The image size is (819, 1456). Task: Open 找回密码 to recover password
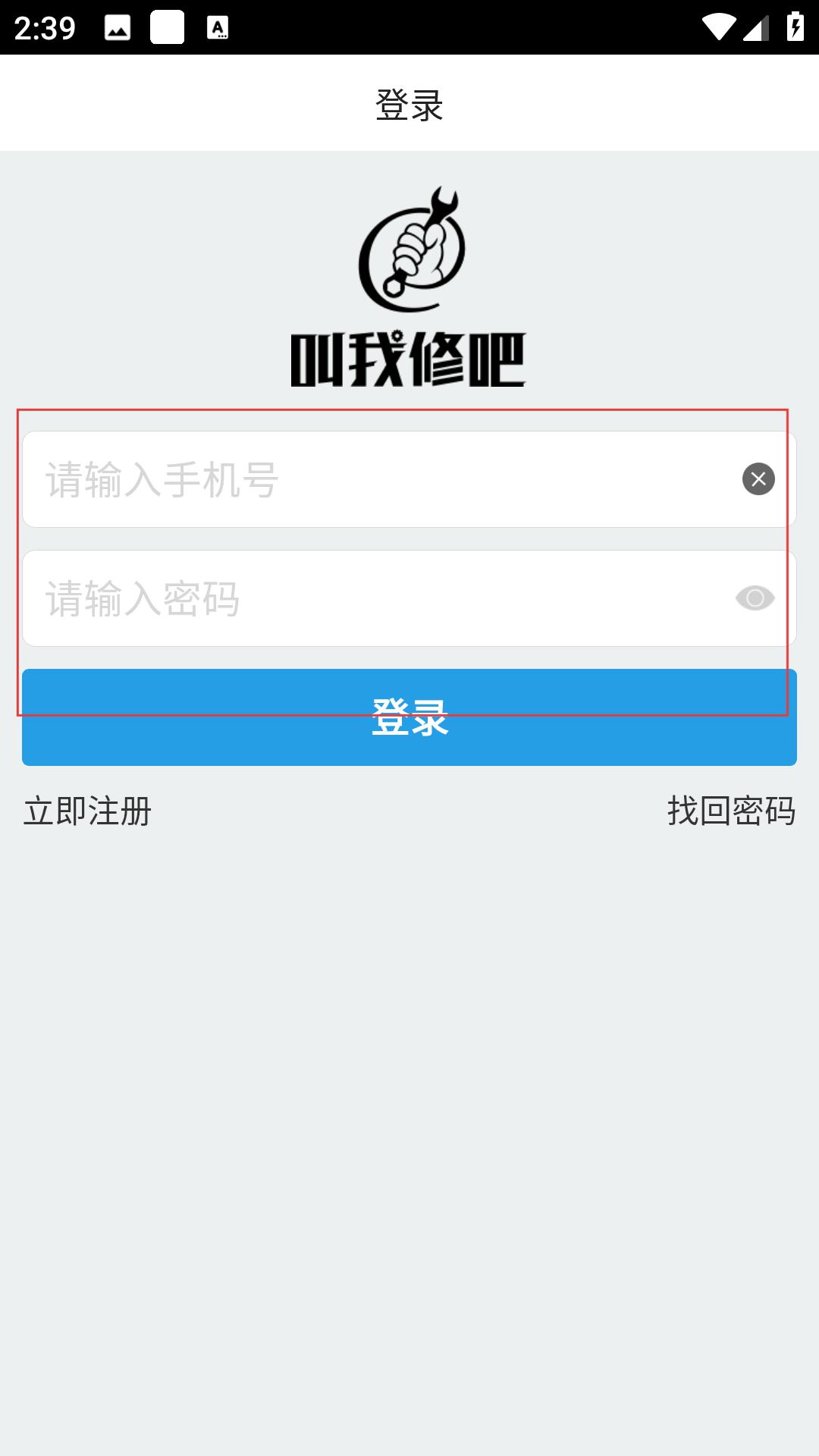tap(731, 811)
